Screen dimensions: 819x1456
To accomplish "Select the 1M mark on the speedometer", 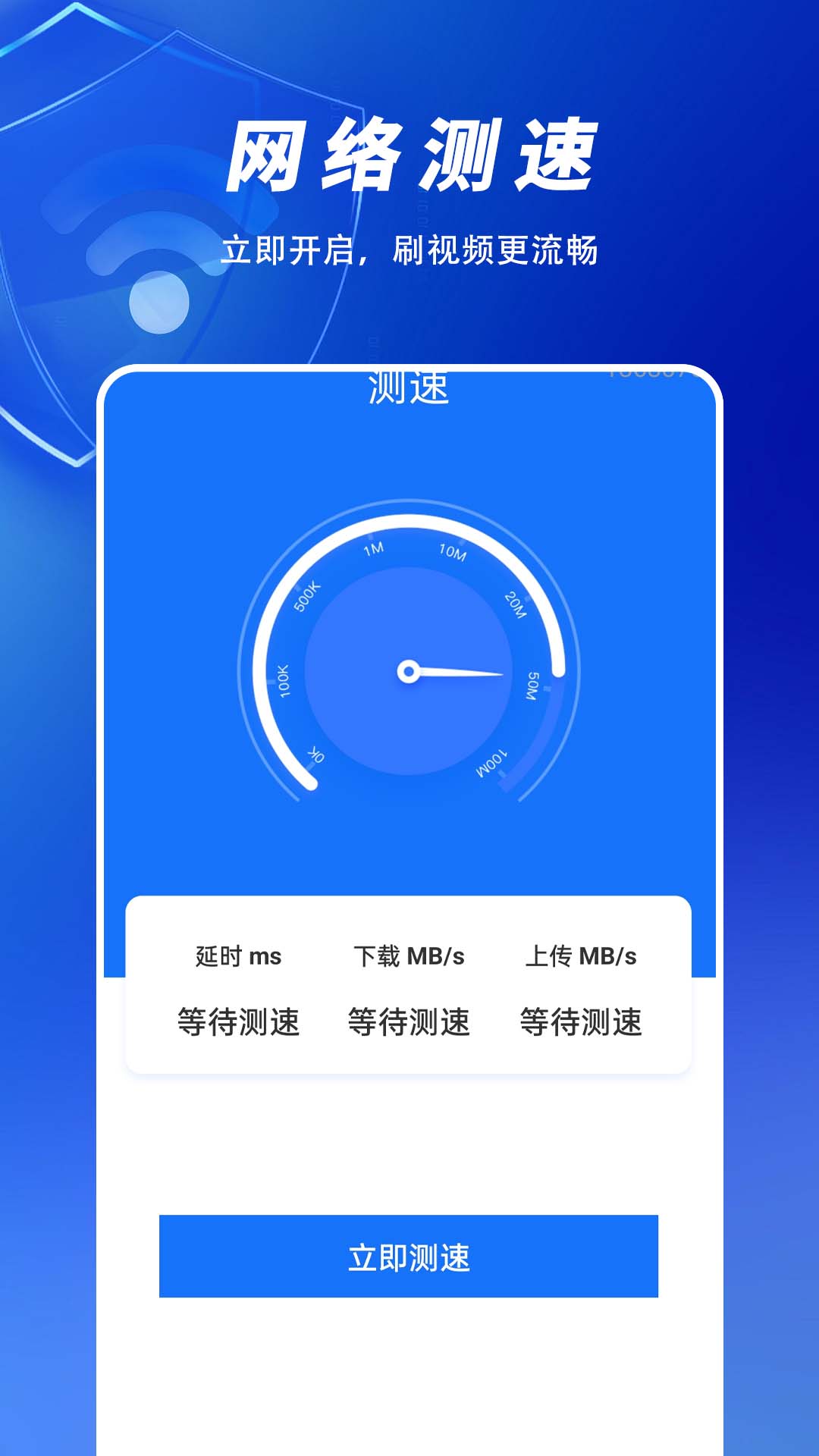I will click(x=373, y=550).
